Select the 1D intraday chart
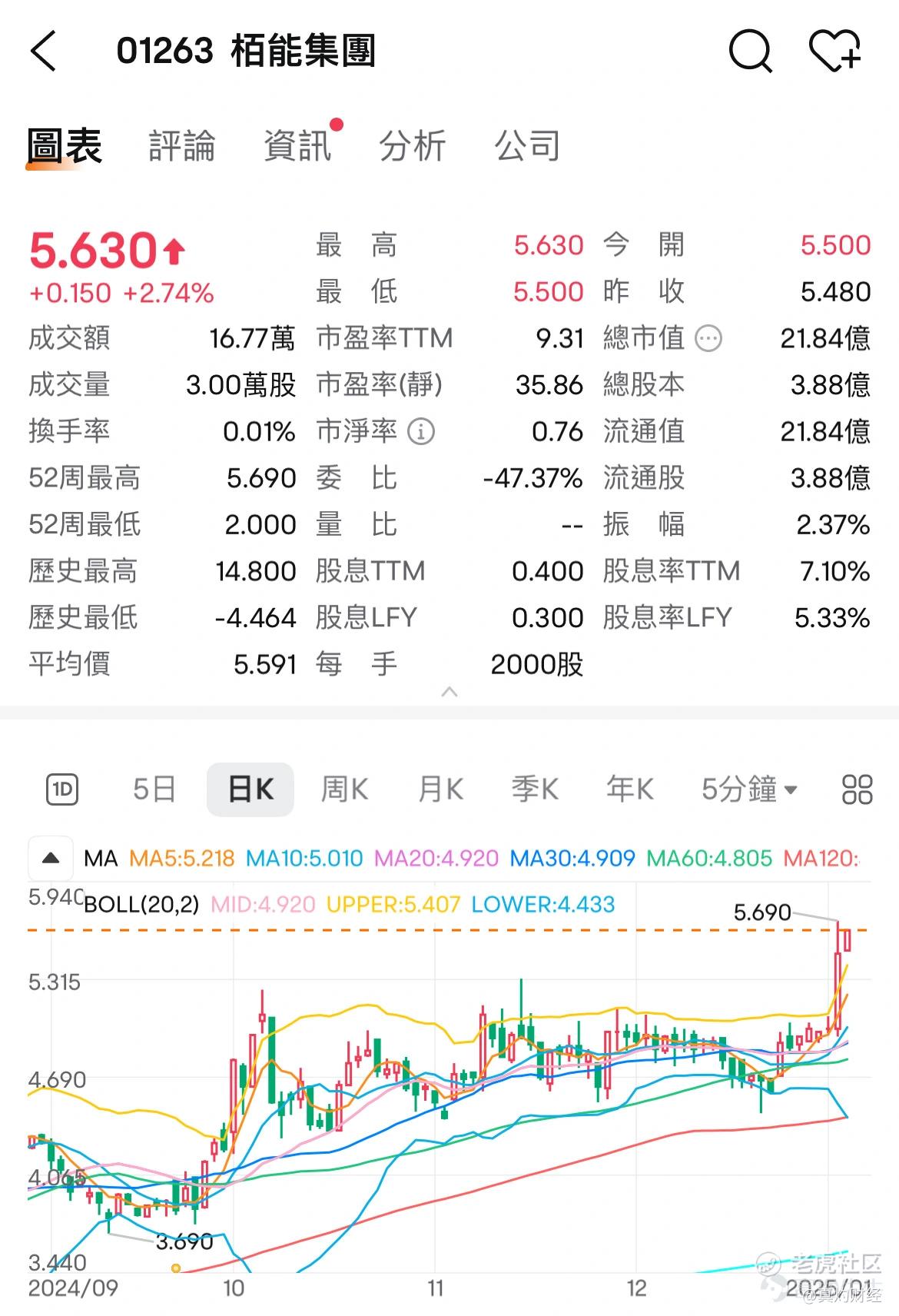Viewport: 899px width, 1316px height. [62, 789]
